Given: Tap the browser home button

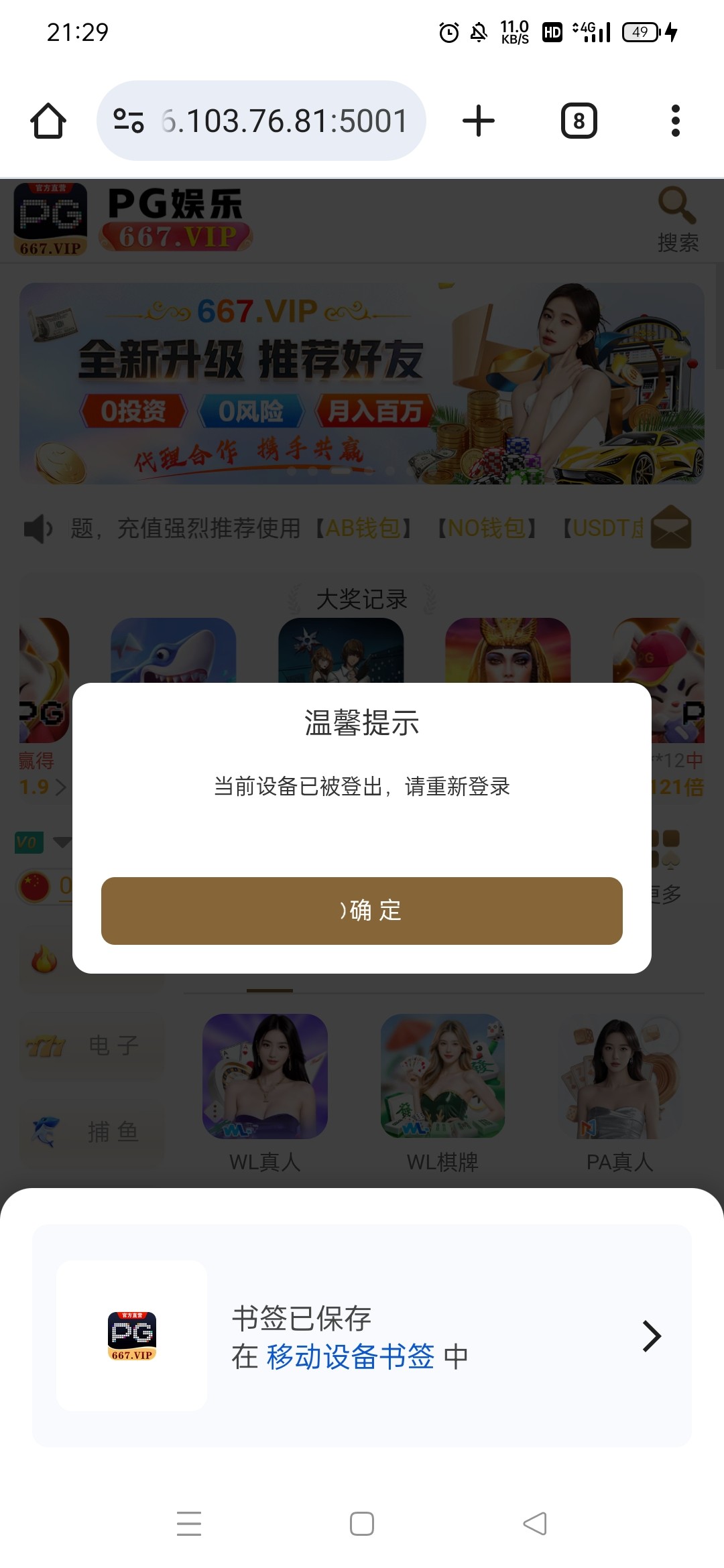Looking at the screenshot, I should (x=48, y=121).
